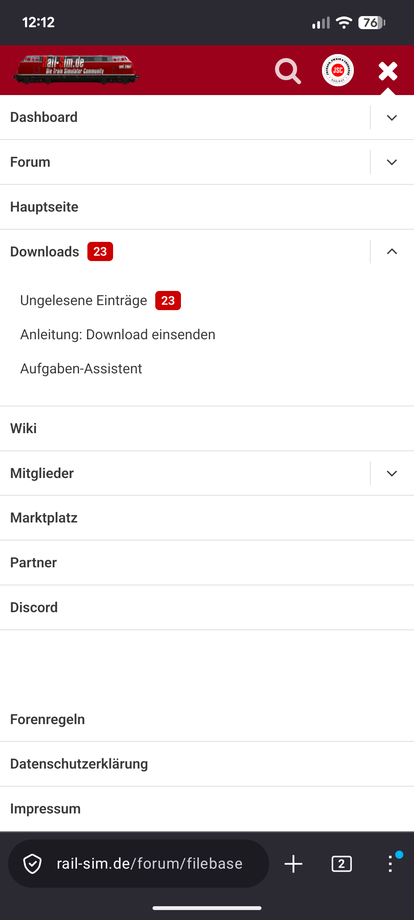Viewport: 414px width, 920px height.
Task: Tap the browser address bar
Action: (x=138, y=864)
